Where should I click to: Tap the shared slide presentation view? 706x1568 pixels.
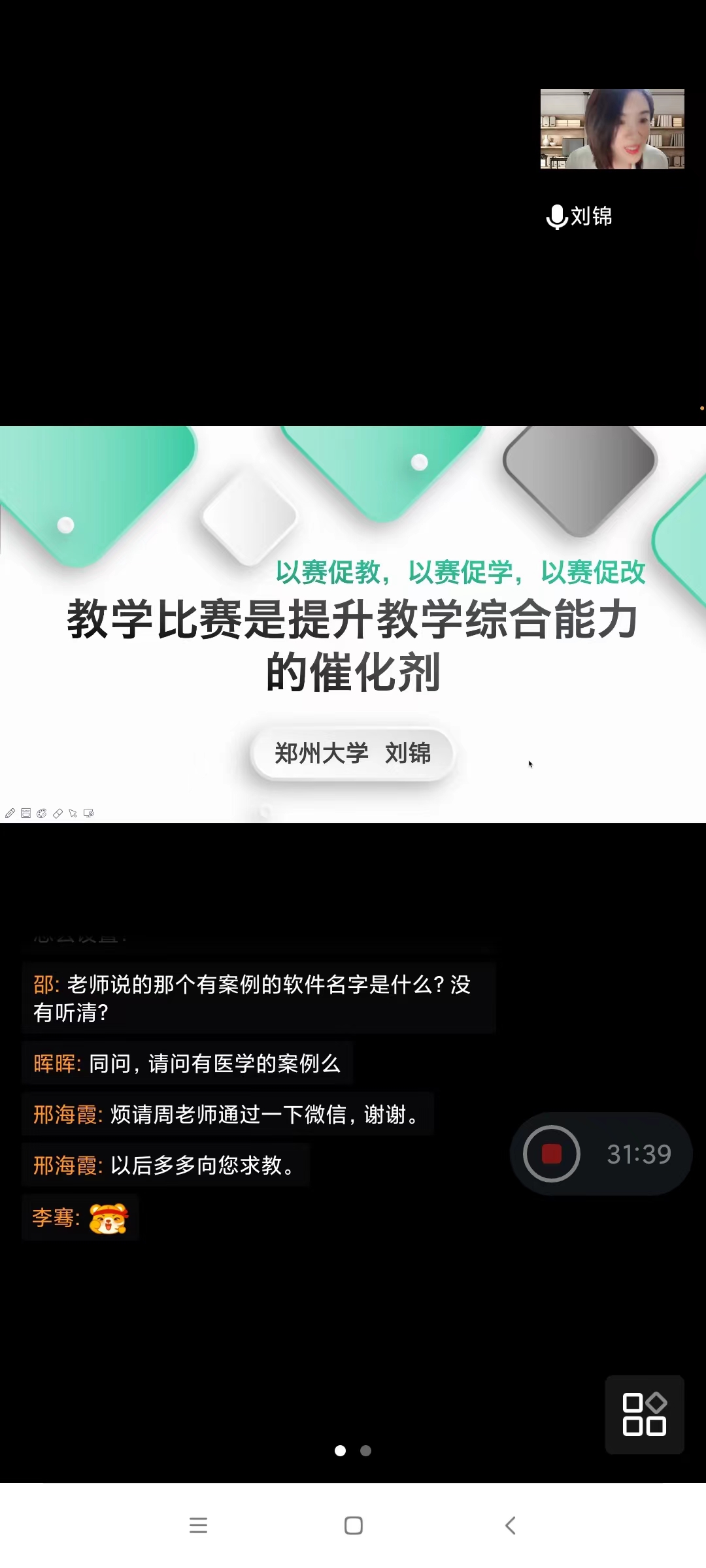click(353, 624)
